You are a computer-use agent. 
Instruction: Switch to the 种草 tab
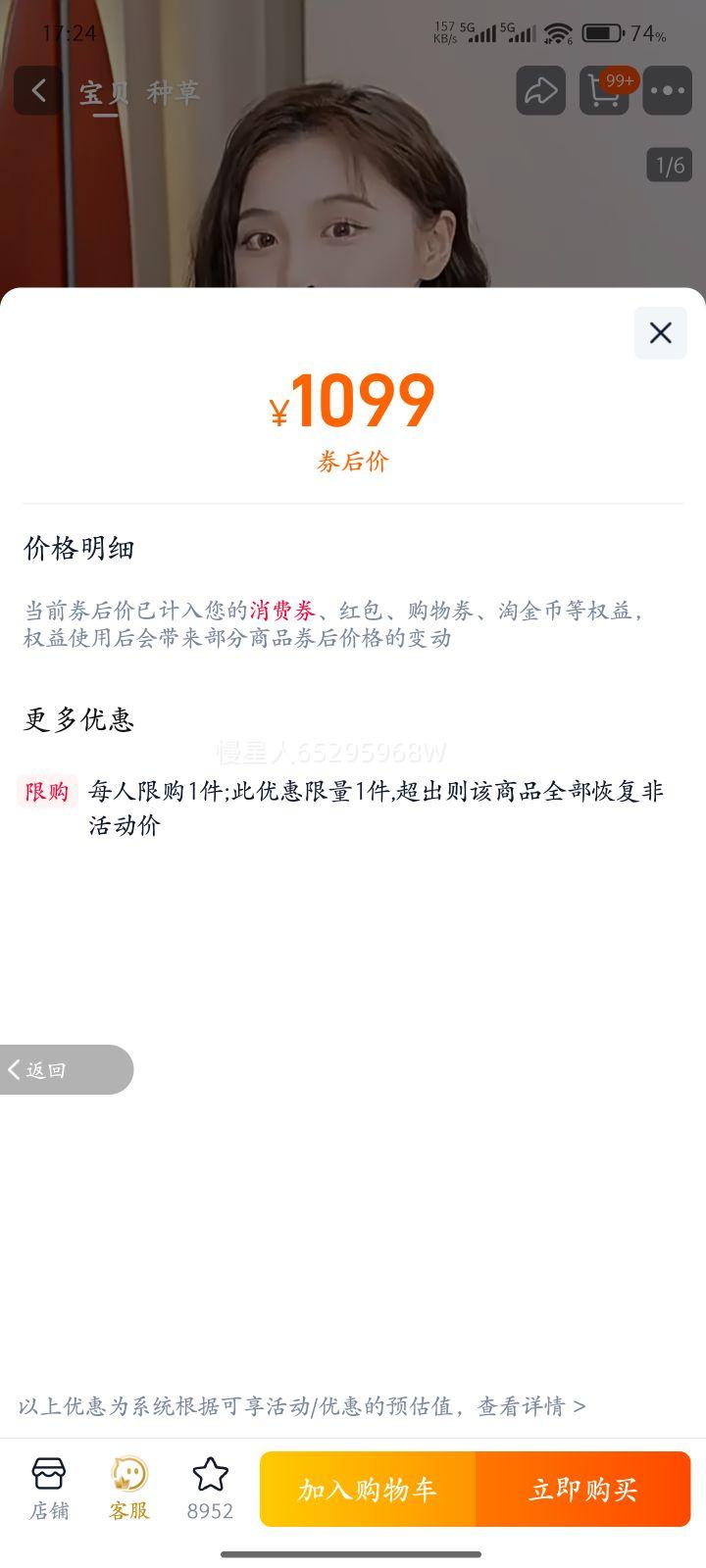click(176, 92)
